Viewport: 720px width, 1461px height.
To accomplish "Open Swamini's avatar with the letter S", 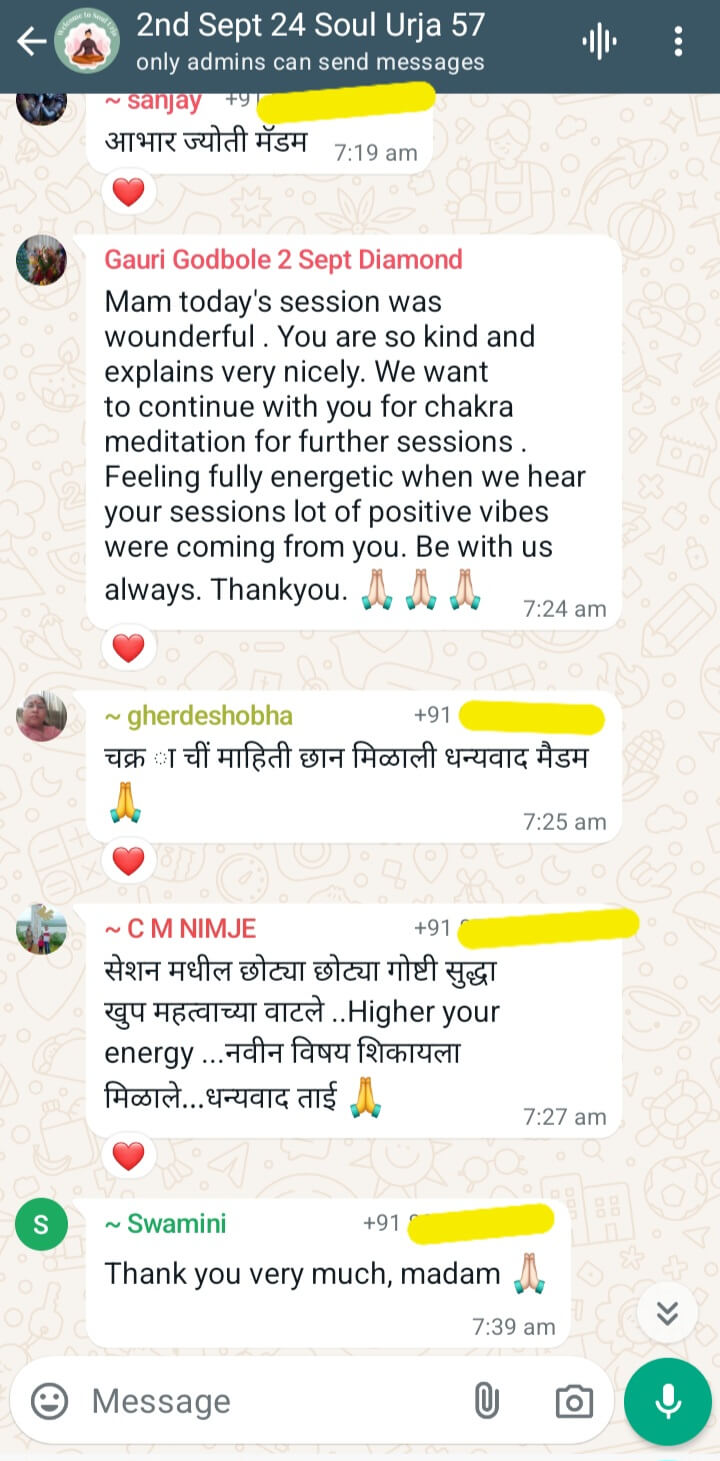I will pyautogui.click(x=41, y=1225).
